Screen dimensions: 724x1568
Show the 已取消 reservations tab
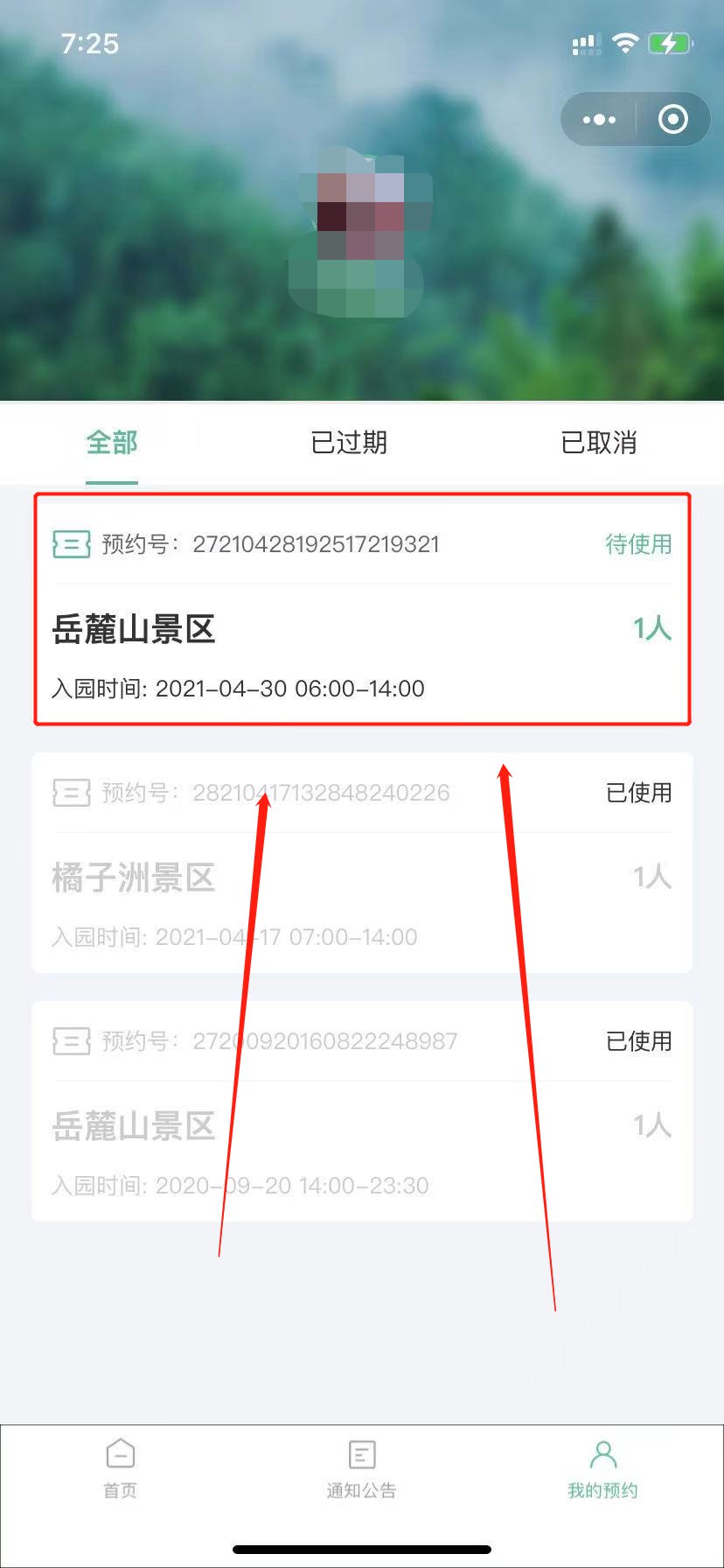click(x=598, y=443)
